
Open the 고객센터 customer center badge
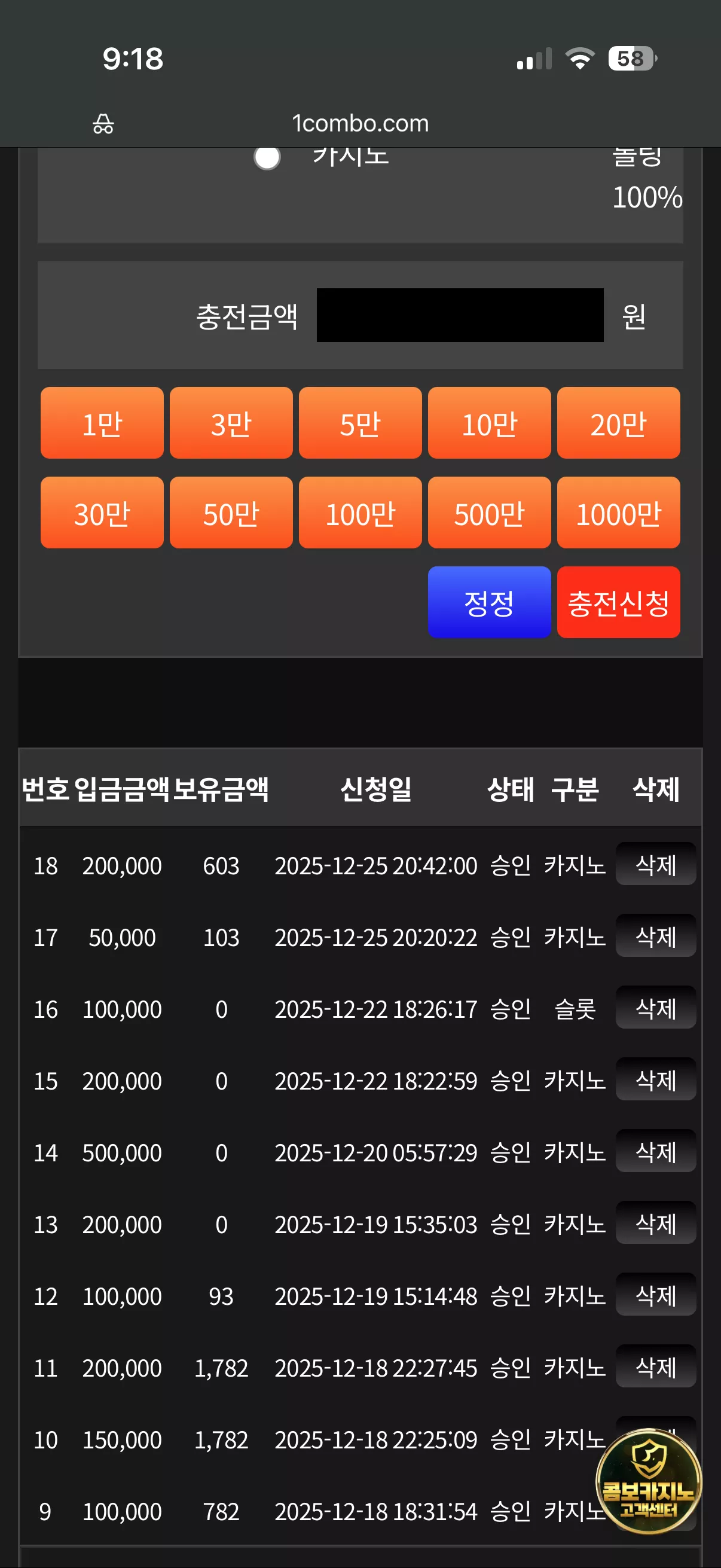point(649,1481)
